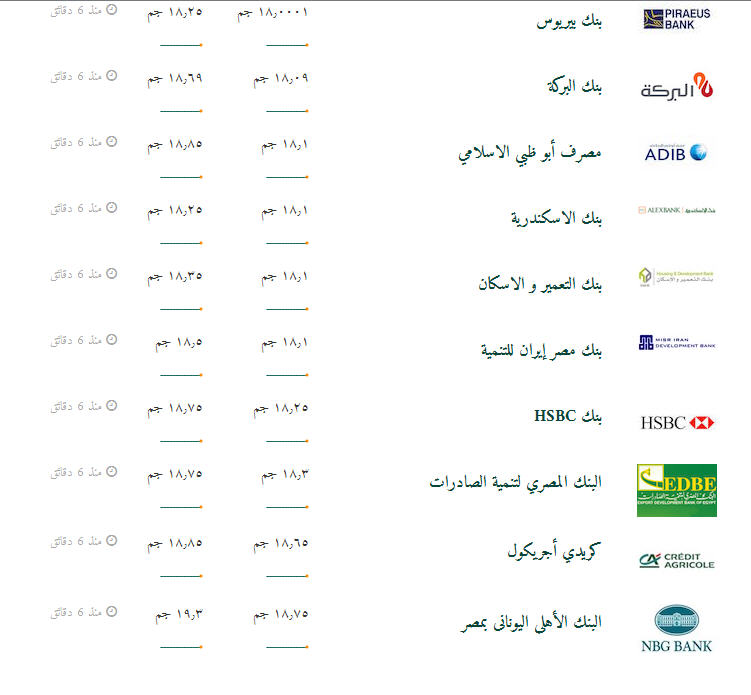
Task: Open بنك مصر إيران للتنمية
Action: pyautogui.click(x=541, y=351)
